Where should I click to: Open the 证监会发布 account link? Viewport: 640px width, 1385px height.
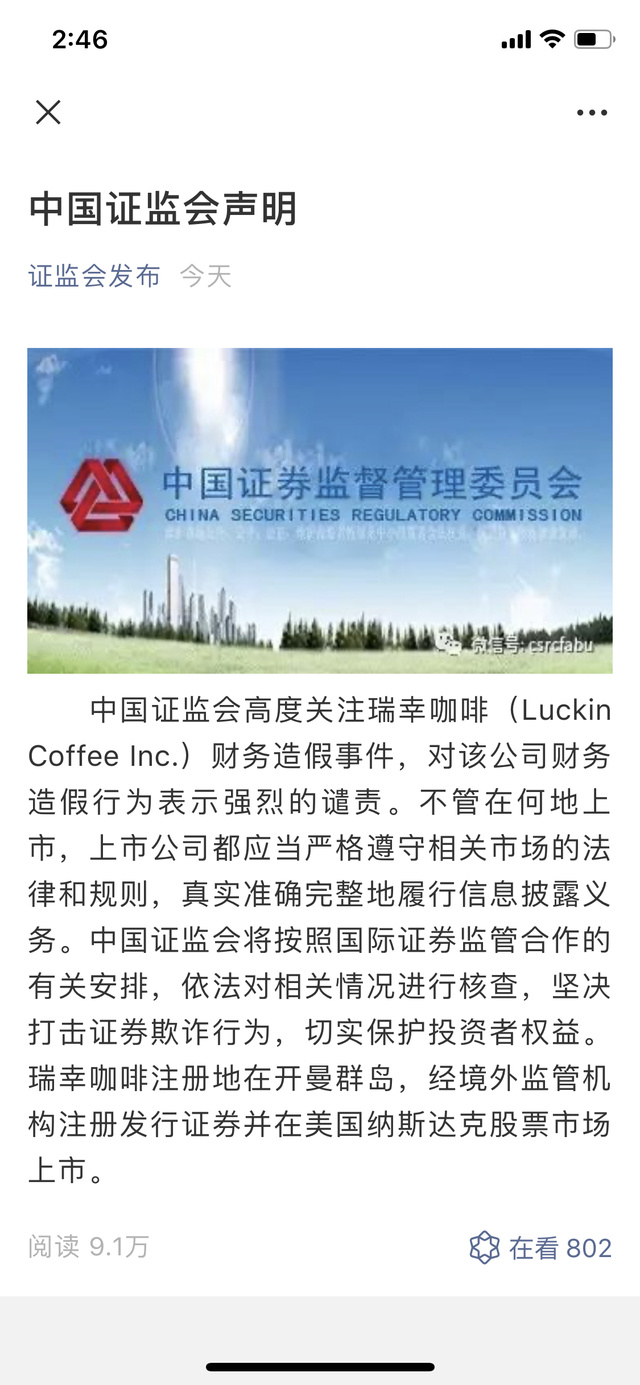click(94, 276)
